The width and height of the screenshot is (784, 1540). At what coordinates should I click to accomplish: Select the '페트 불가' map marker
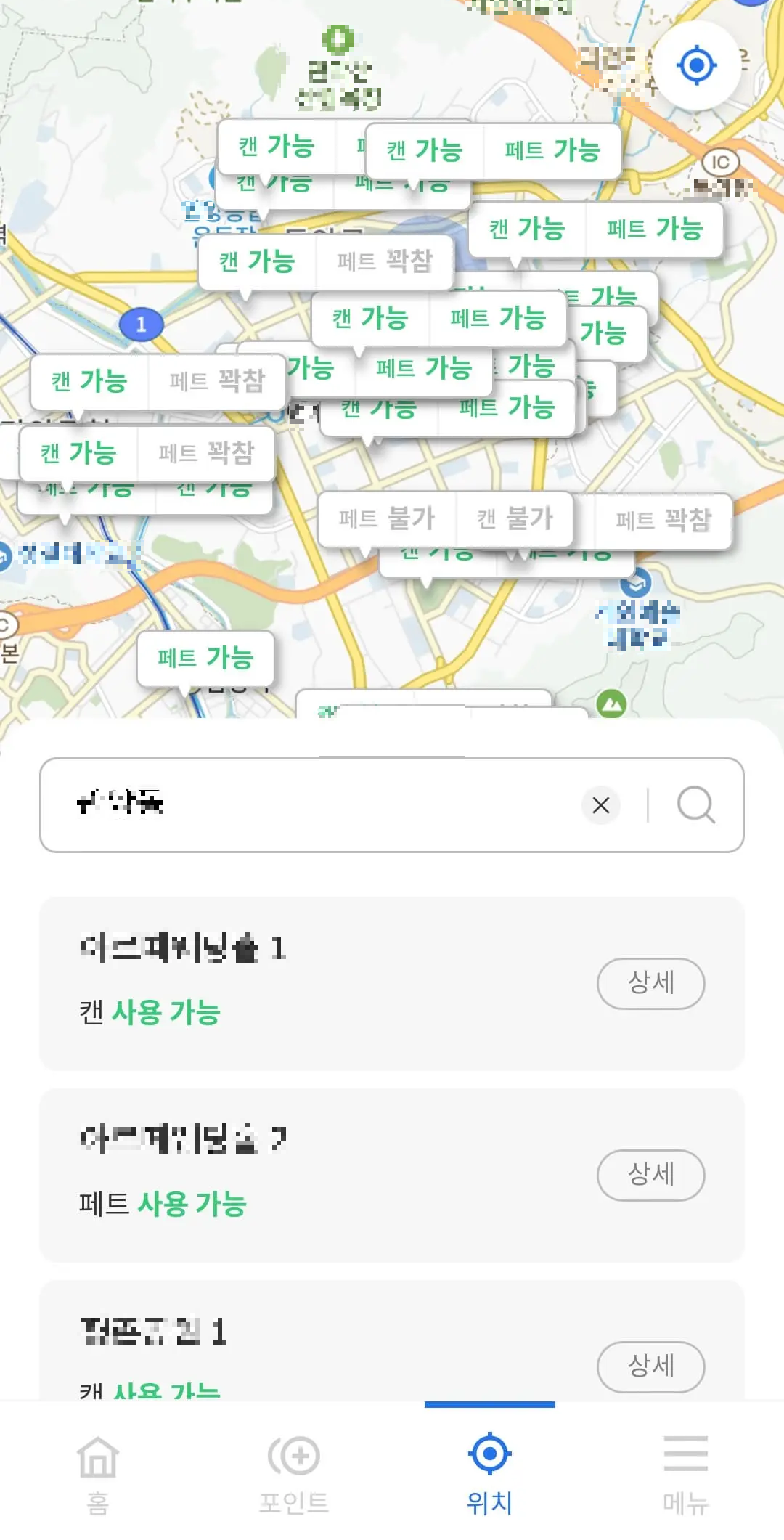(386, 518)
